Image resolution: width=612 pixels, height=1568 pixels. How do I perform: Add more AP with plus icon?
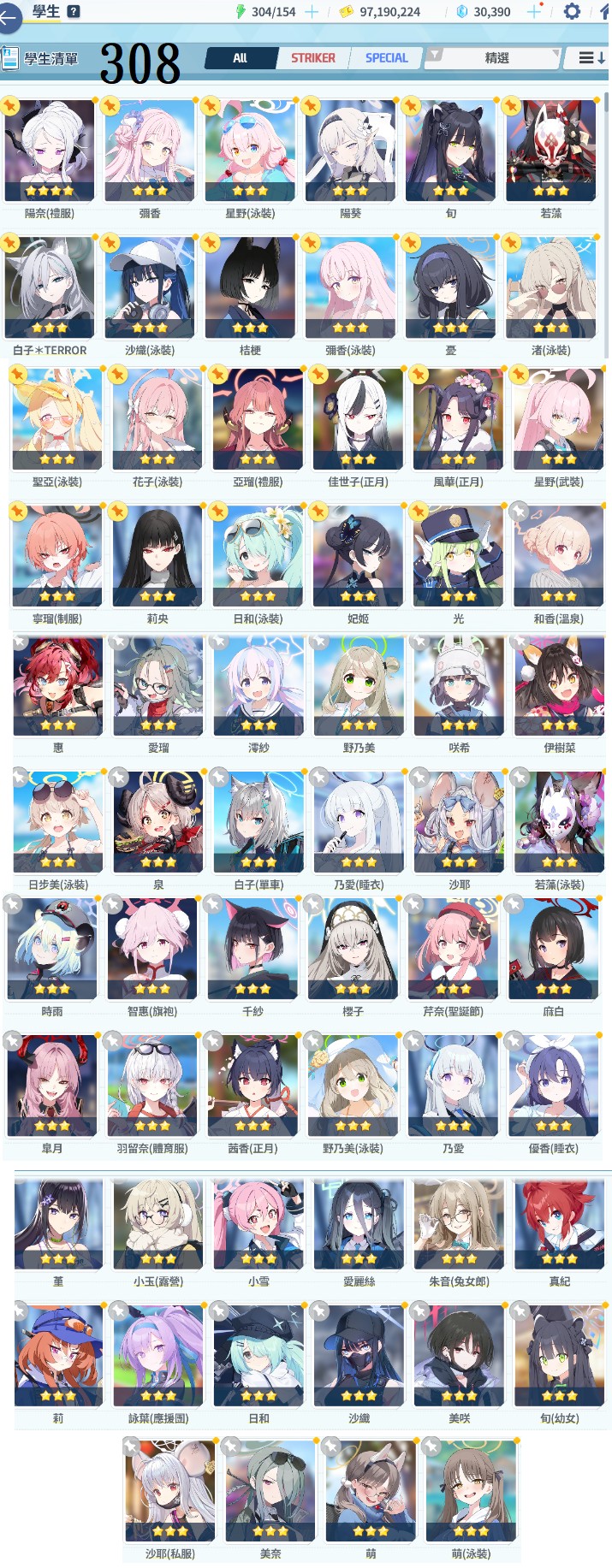click(312, 11)
